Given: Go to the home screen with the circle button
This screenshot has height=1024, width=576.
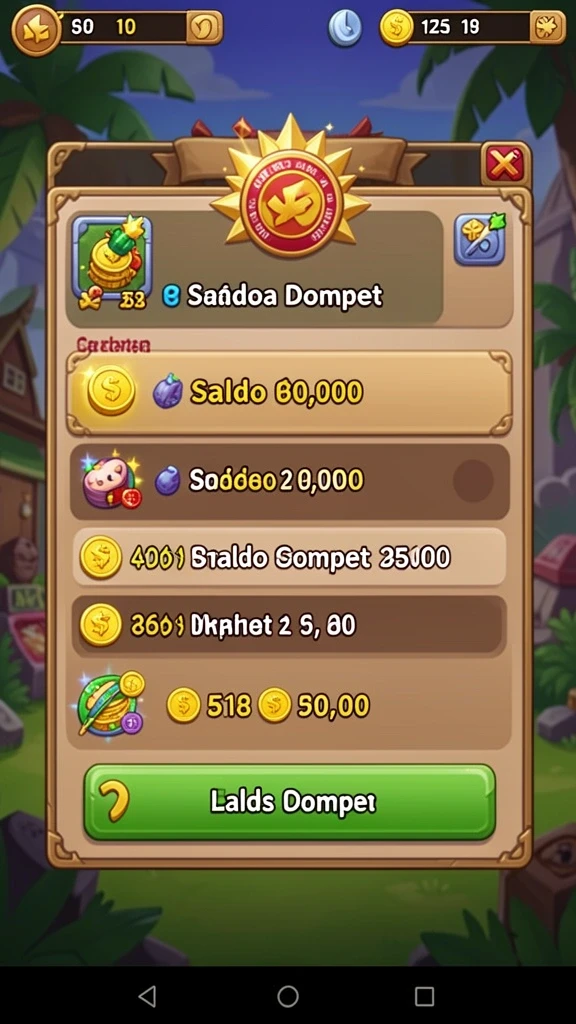Looking at the screenshot, I should click(288, 996).
